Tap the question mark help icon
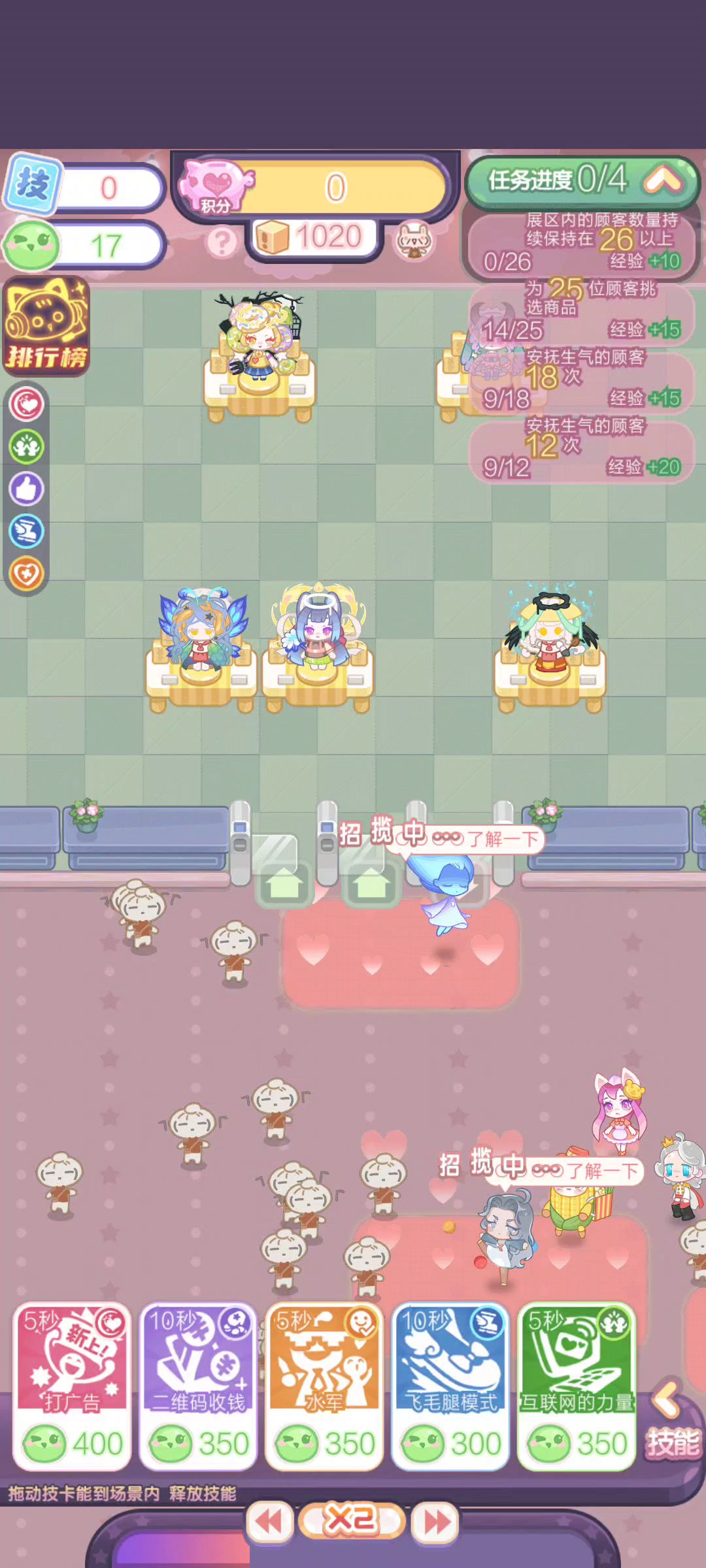 [222, 242]
